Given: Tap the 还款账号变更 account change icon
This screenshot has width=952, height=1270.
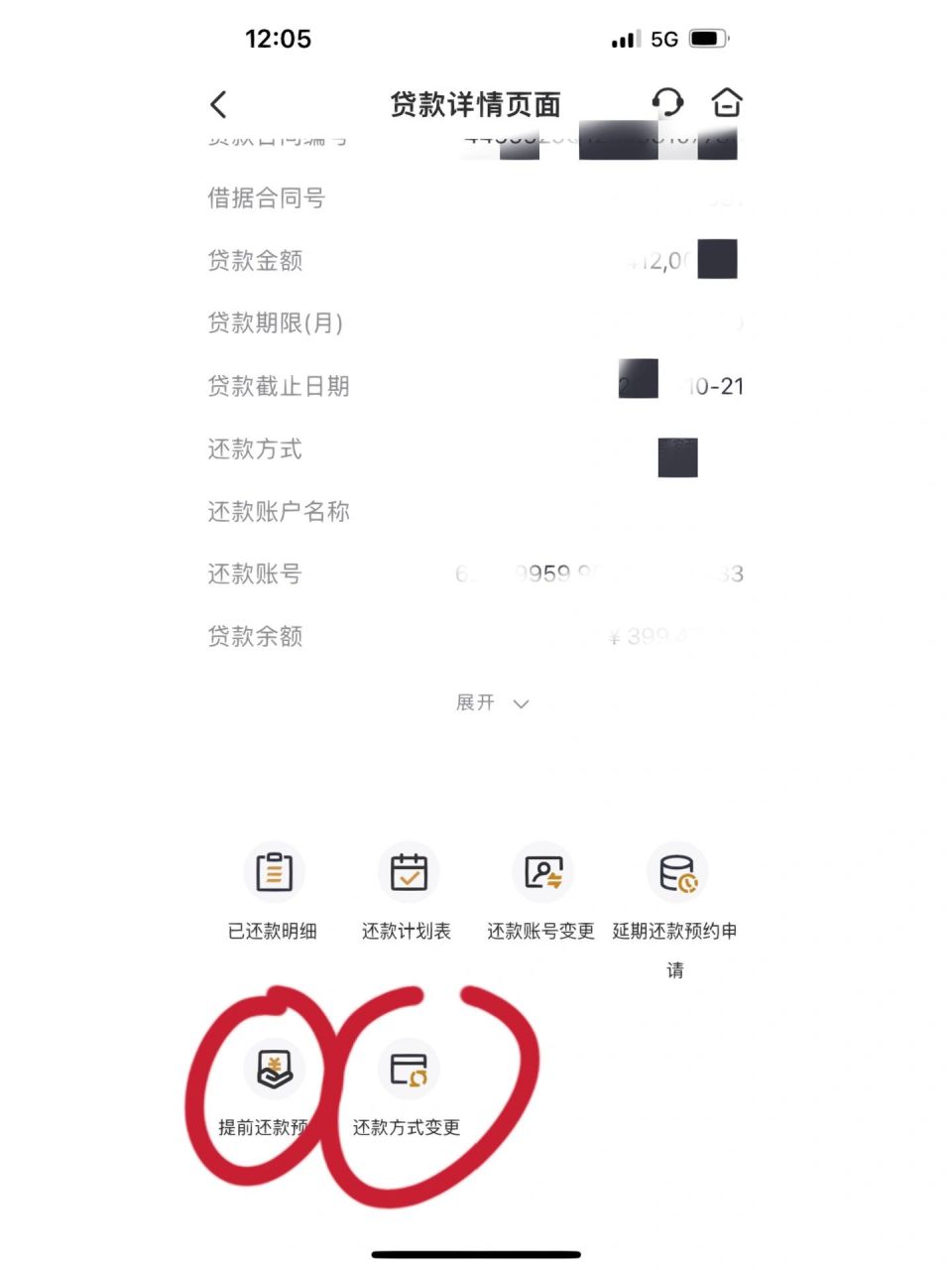Looking at the screenshot, I should coord(540,891).
